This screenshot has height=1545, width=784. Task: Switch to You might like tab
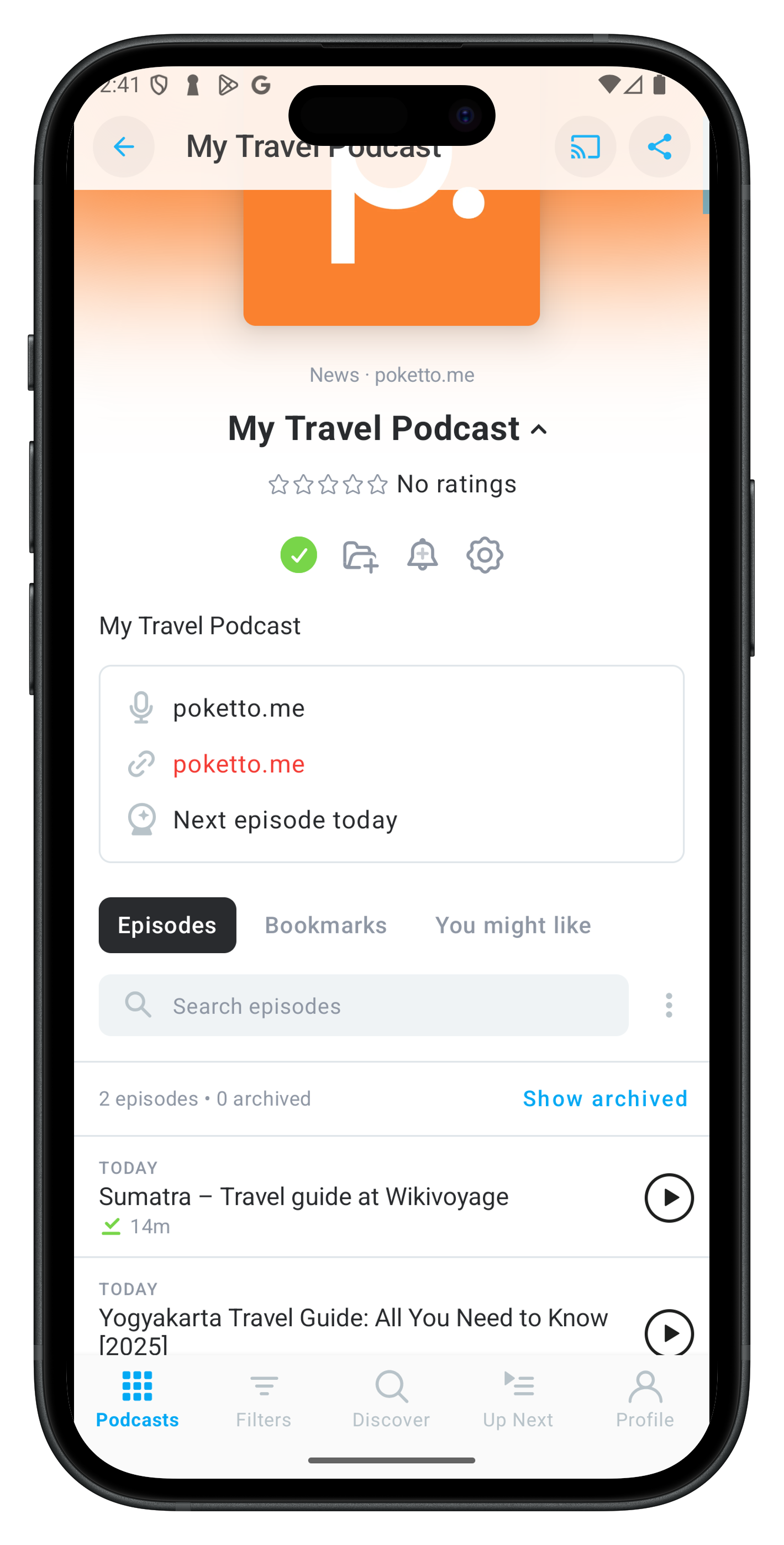[x=513, y=926]
